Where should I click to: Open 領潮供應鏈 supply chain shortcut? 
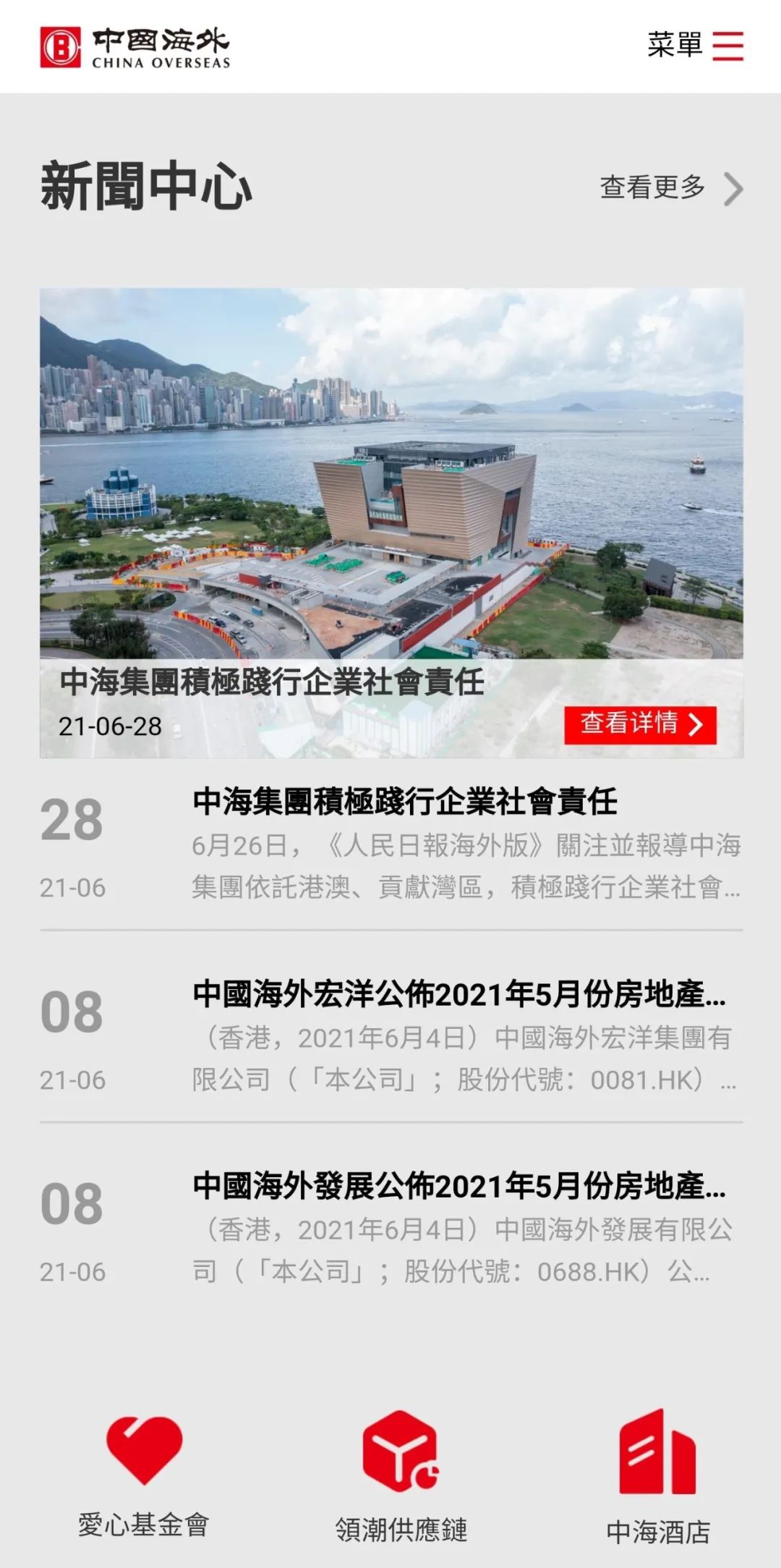point(401,1476)
